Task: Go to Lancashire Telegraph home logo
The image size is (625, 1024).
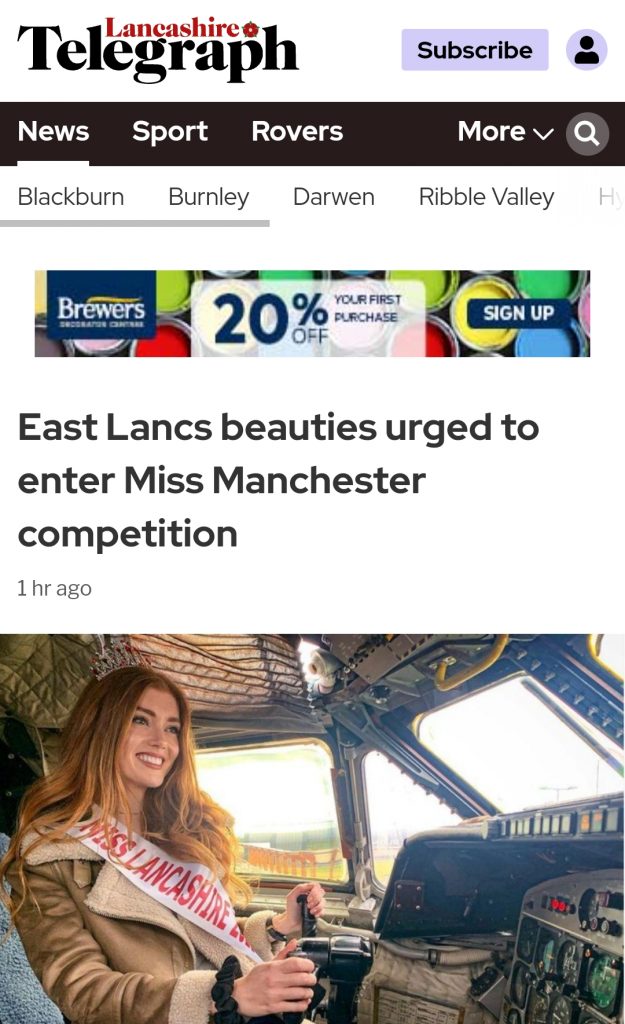Action: (158, 49)
